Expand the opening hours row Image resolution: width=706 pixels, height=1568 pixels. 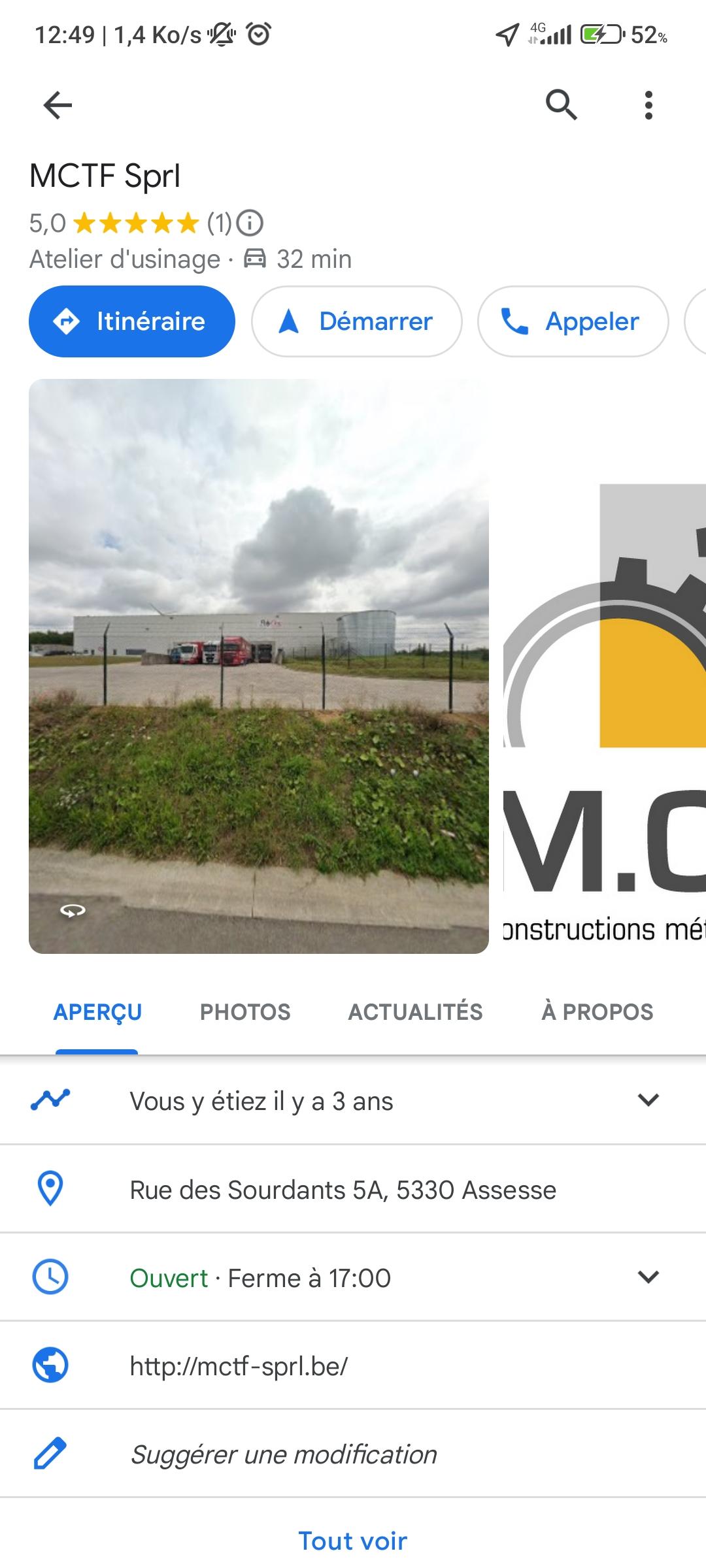click(x=353, y=1277)
